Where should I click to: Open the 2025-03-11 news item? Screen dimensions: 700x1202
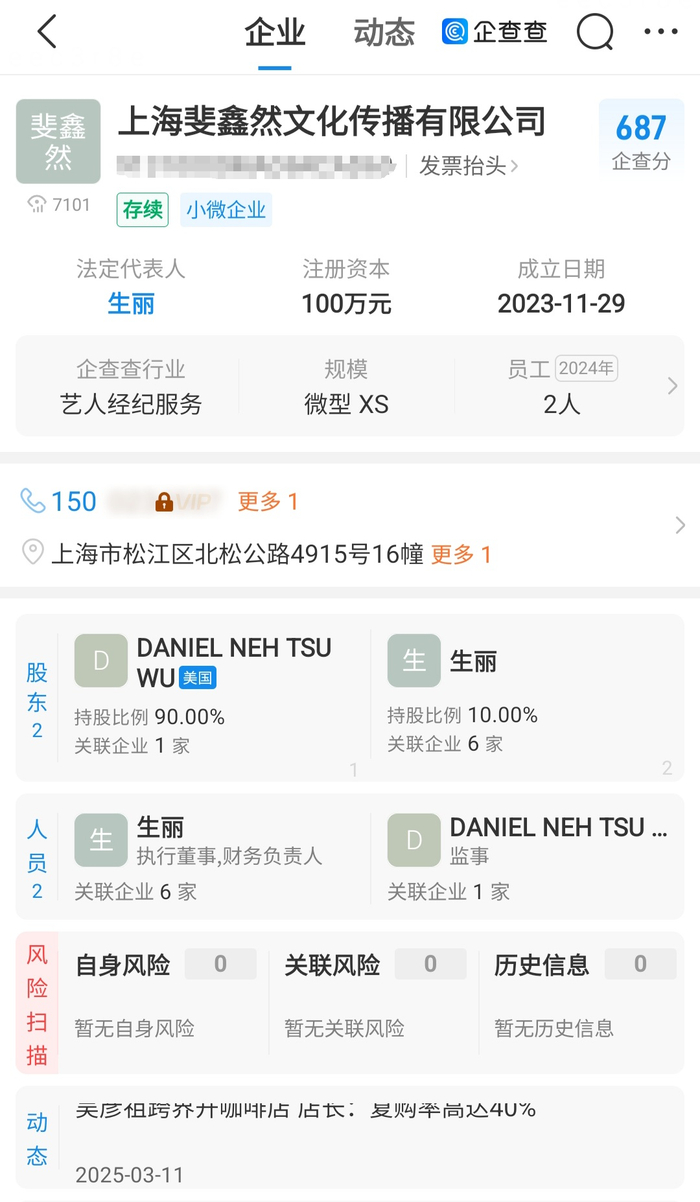(x=370, y=1142)
